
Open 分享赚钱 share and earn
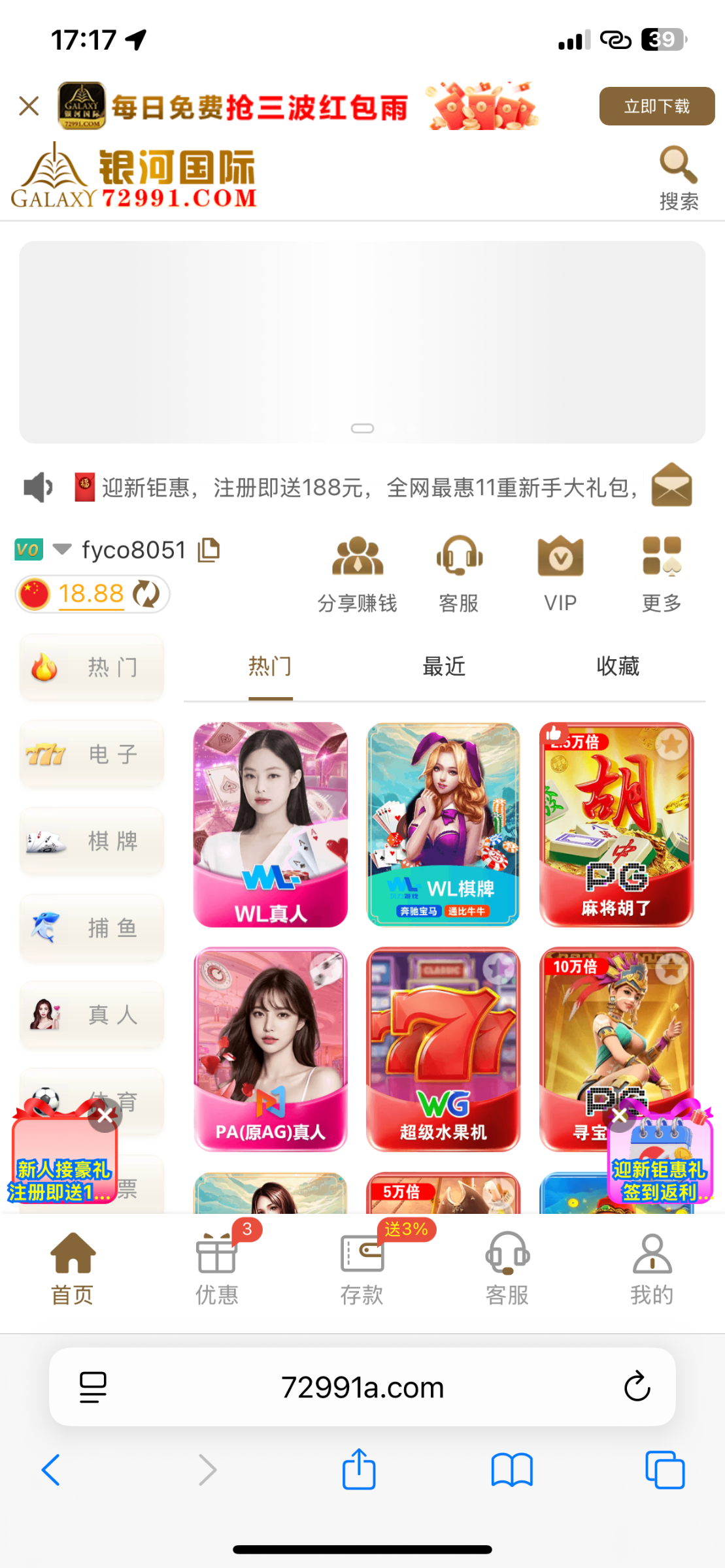[x=357, y=573]
